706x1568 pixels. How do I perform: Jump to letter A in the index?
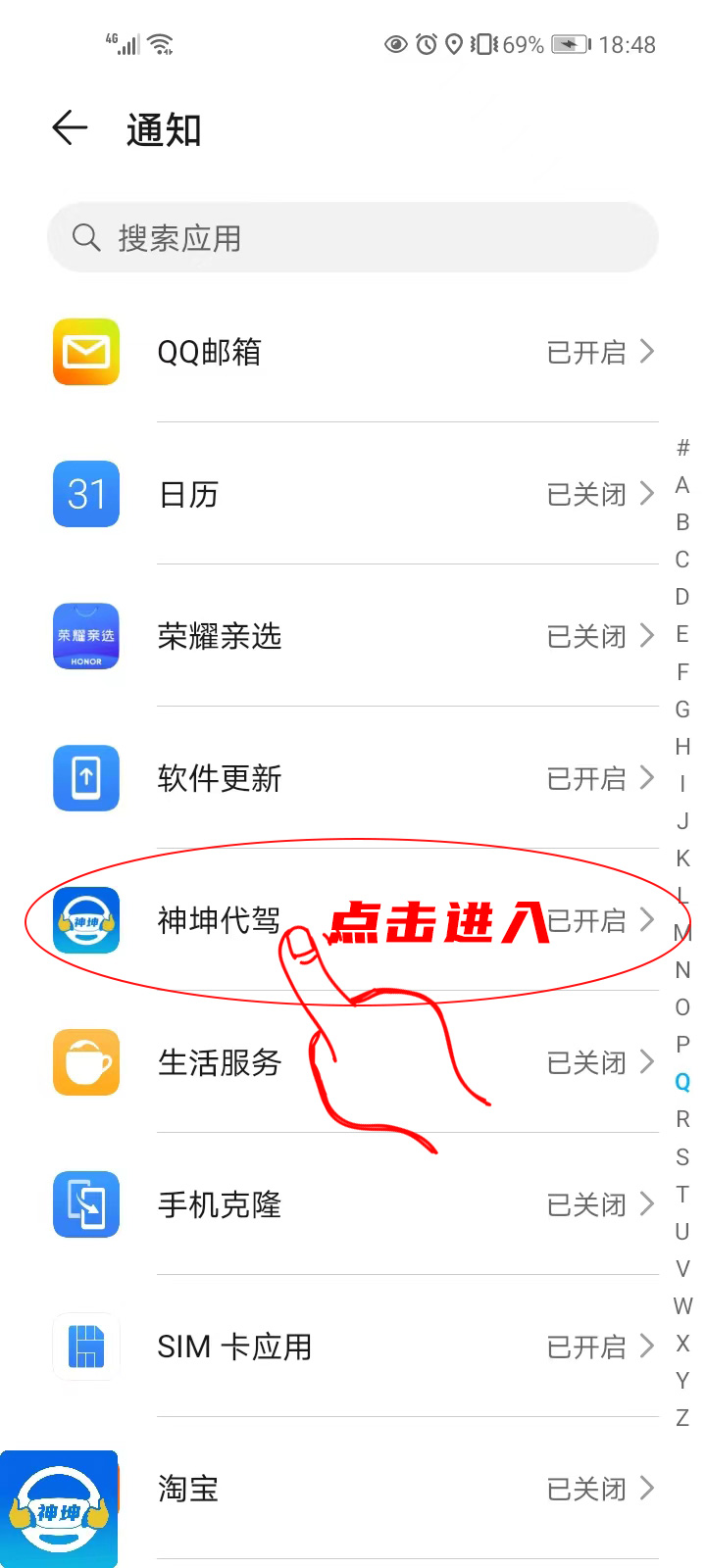[682, 485]
